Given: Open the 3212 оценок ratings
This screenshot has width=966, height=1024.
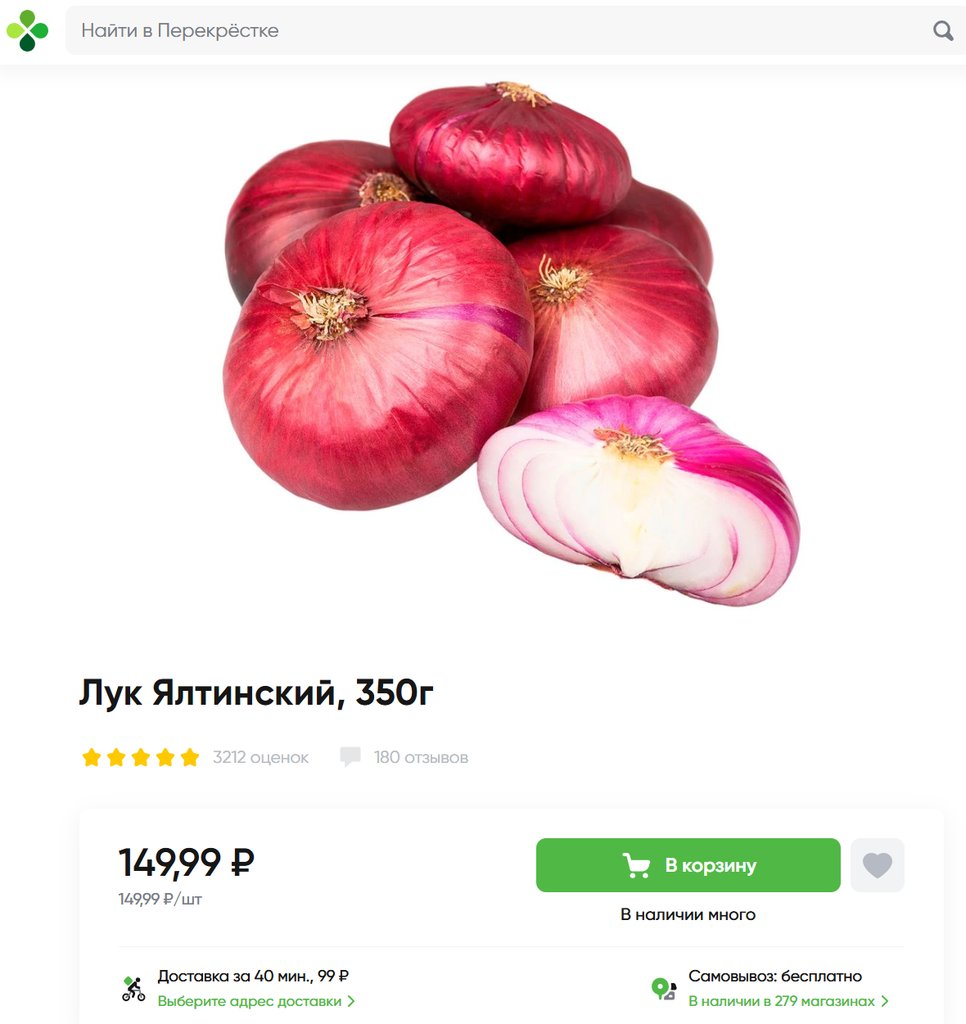Looking at the screenshot, I should pyautogui.click(x=260, y=757).
